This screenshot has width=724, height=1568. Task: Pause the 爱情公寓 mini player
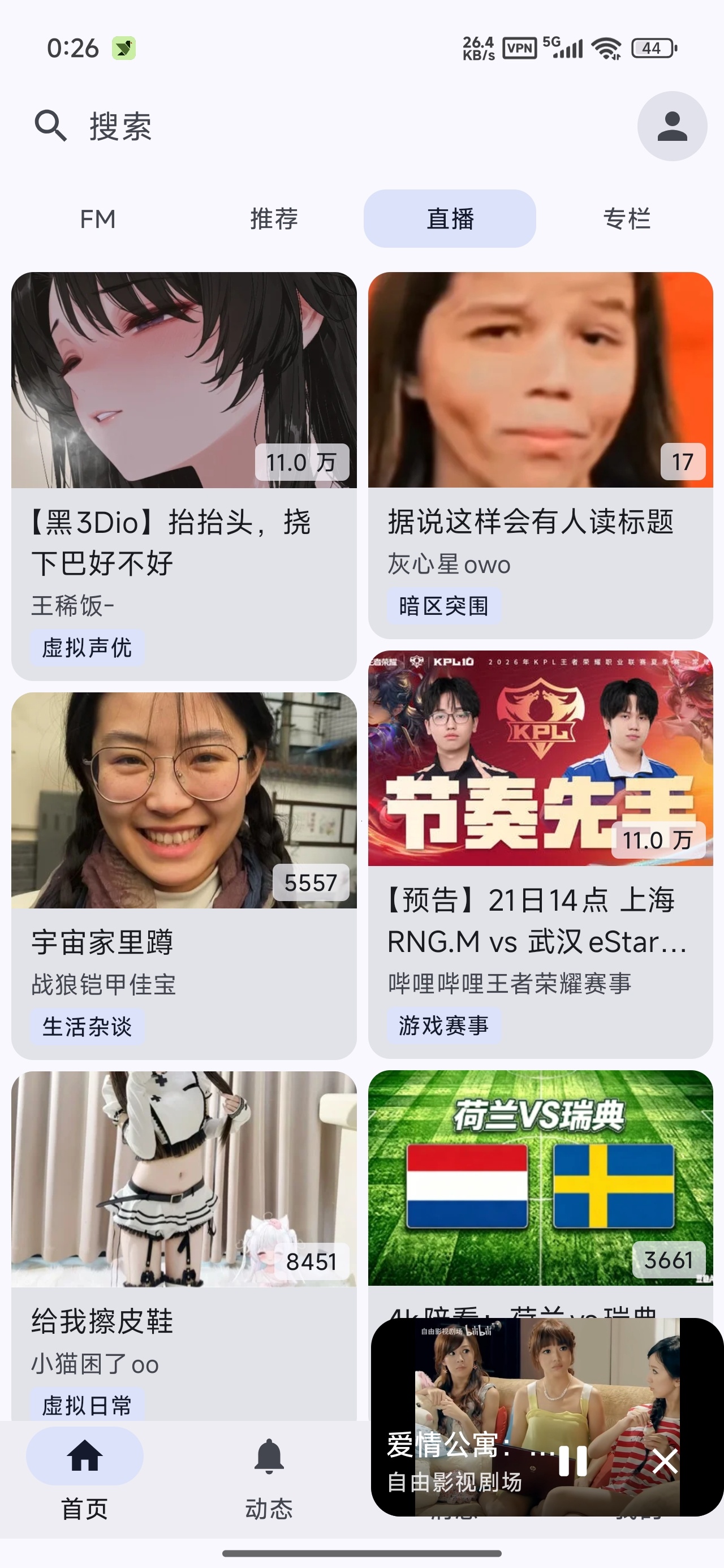[572, 1461]
